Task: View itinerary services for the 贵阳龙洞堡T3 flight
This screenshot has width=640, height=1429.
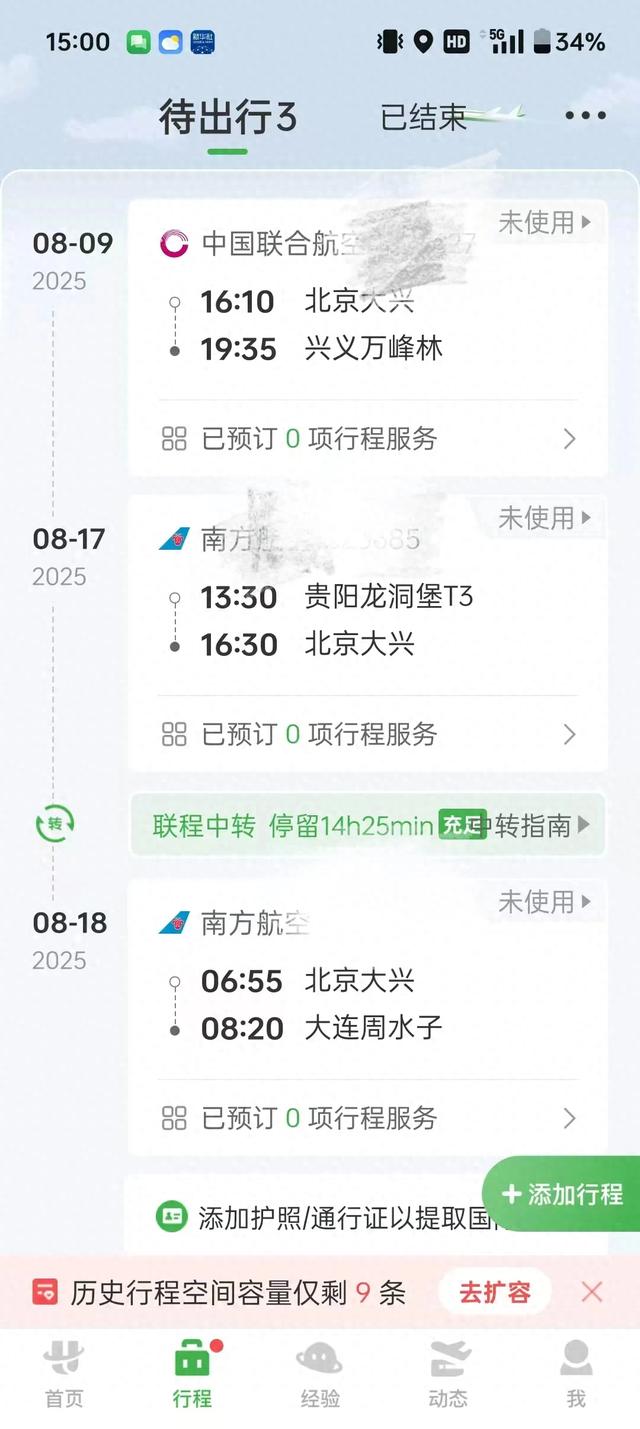Action: 368,735
